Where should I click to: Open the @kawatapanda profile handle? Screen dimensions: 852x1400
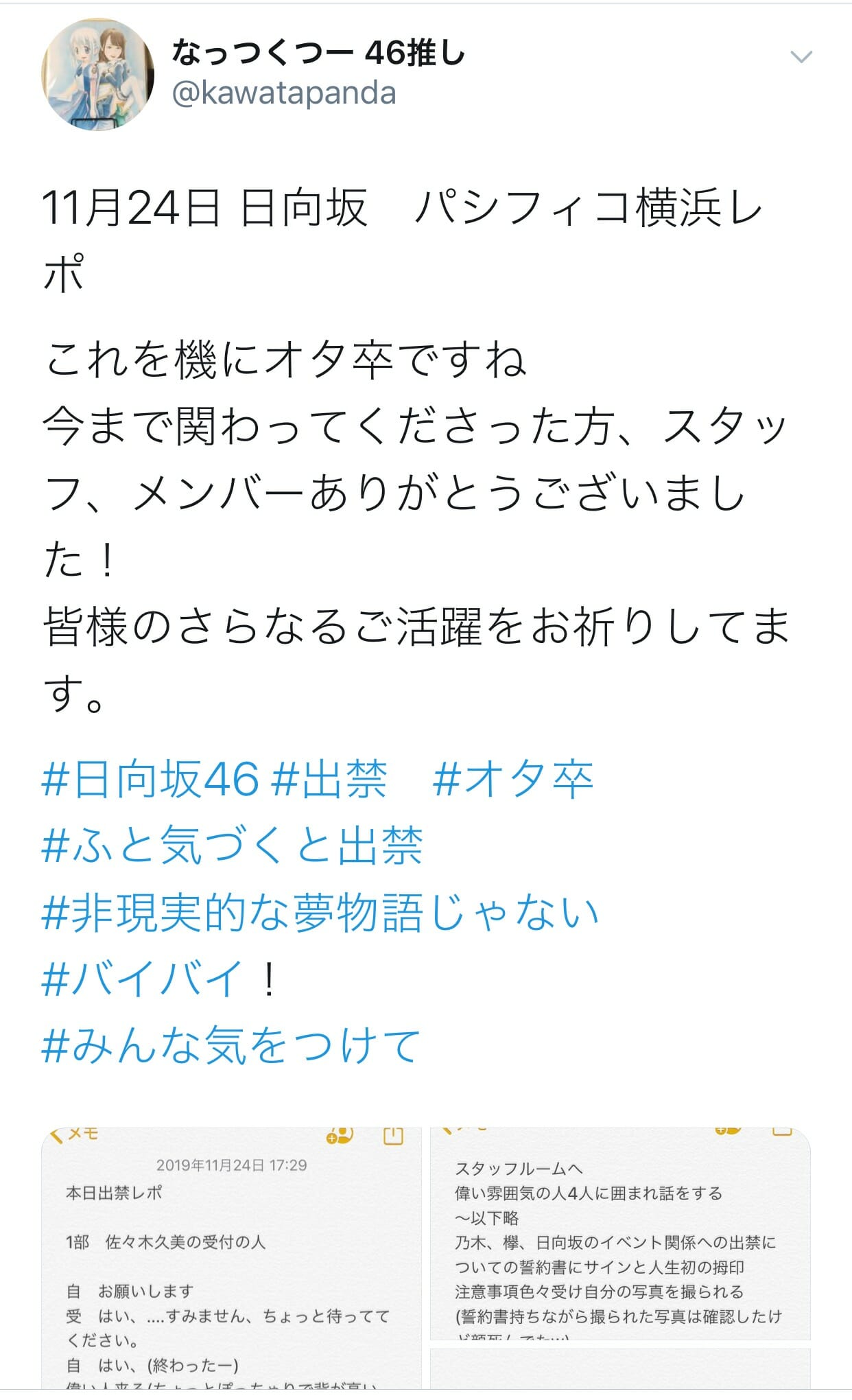[x=283, y=93]
